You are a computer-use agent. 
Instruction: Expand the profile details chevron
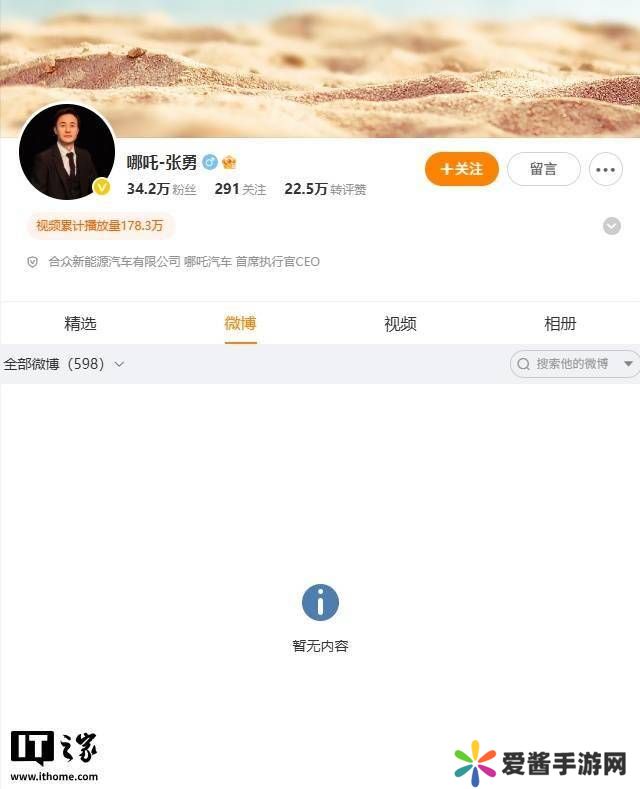[612, 227]
